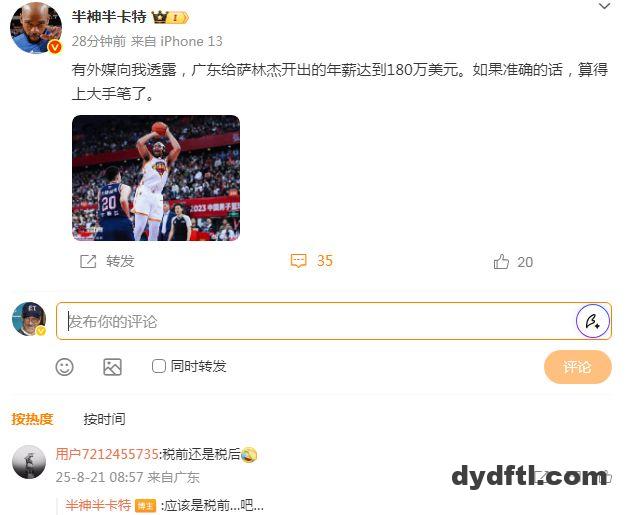
Task: Sort comments 按时间
Action: pyautogui.click(x=104, y=419)
